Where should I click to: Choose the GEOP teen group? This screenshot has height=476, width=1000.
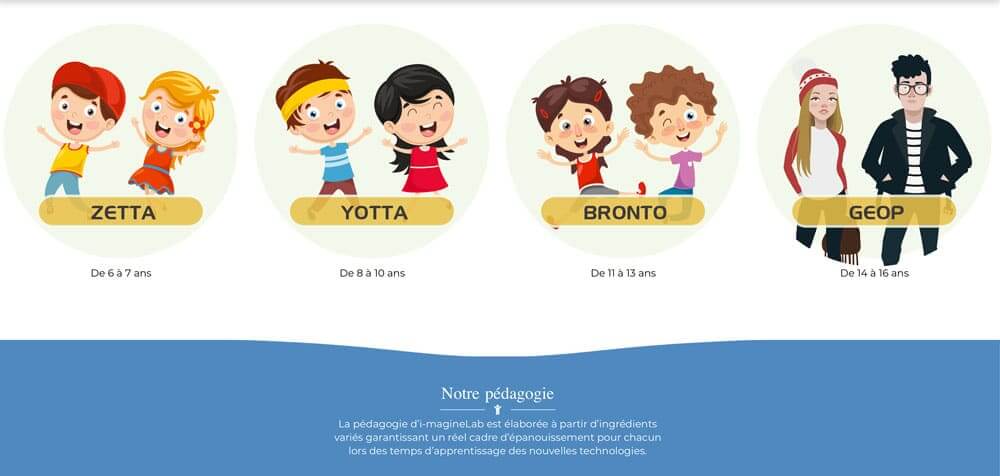click(x=874, y=211)
